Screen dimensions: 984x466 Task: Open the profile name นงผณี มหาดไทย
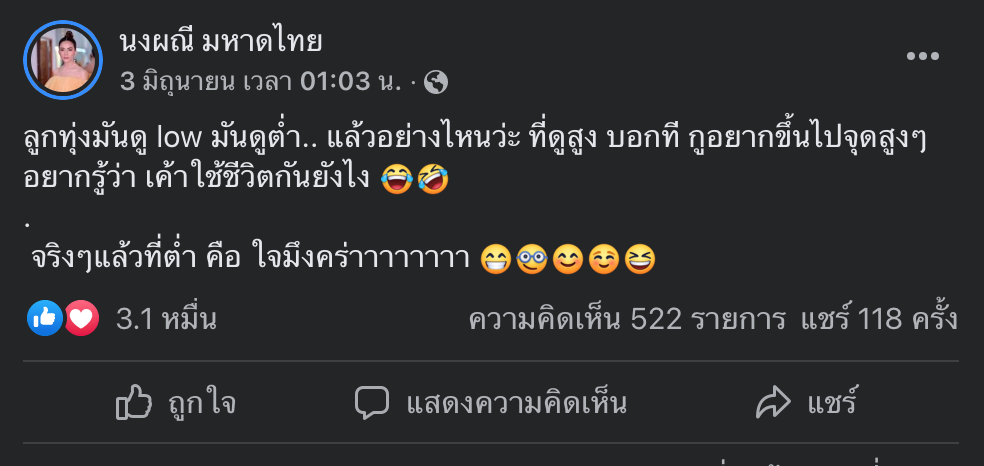point(220,40)
